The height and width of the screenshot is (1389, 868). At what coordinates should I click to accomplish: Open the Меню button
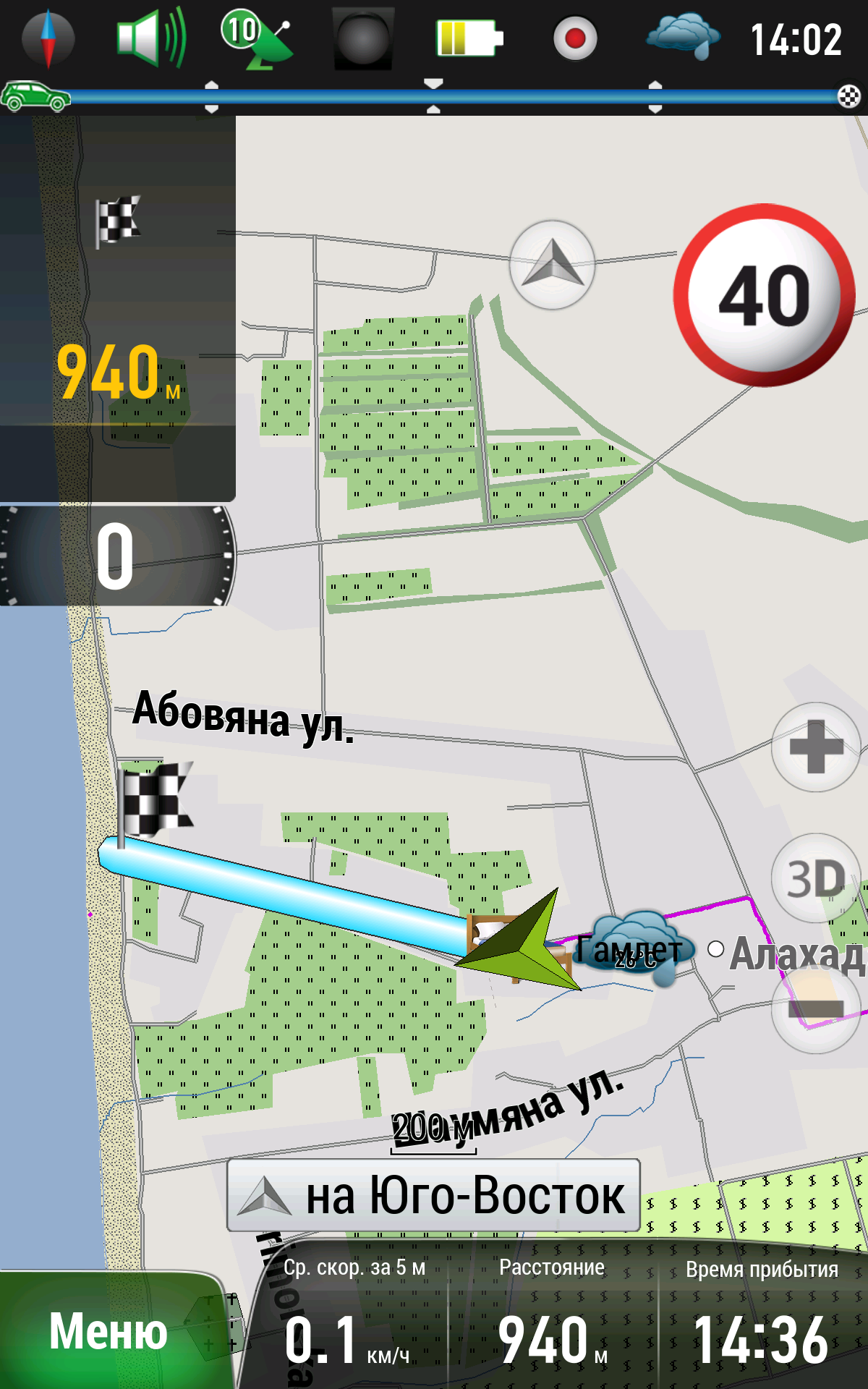pos(109,1331)
